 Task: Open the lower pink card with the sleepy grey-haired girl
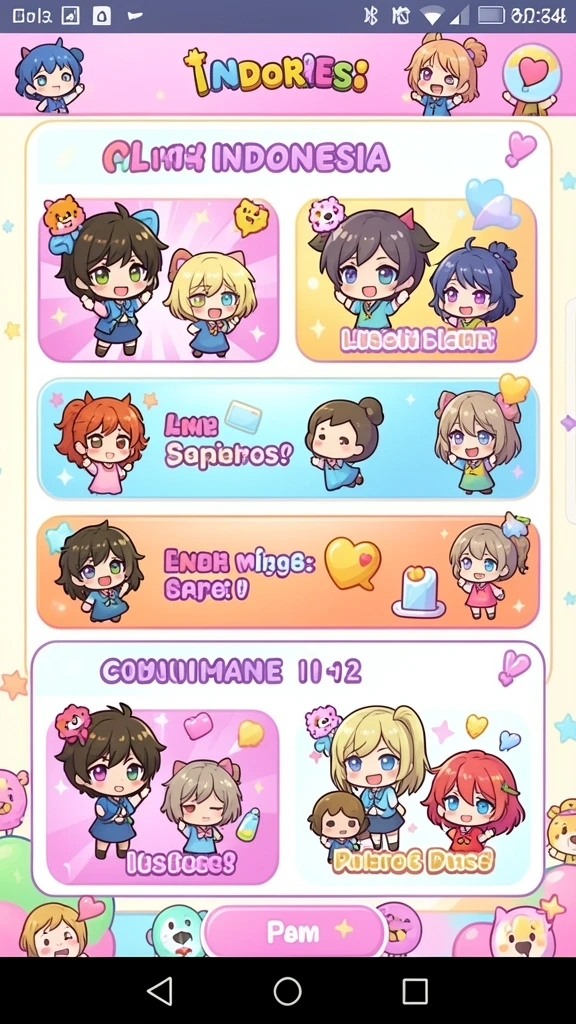tap(163, 797)
